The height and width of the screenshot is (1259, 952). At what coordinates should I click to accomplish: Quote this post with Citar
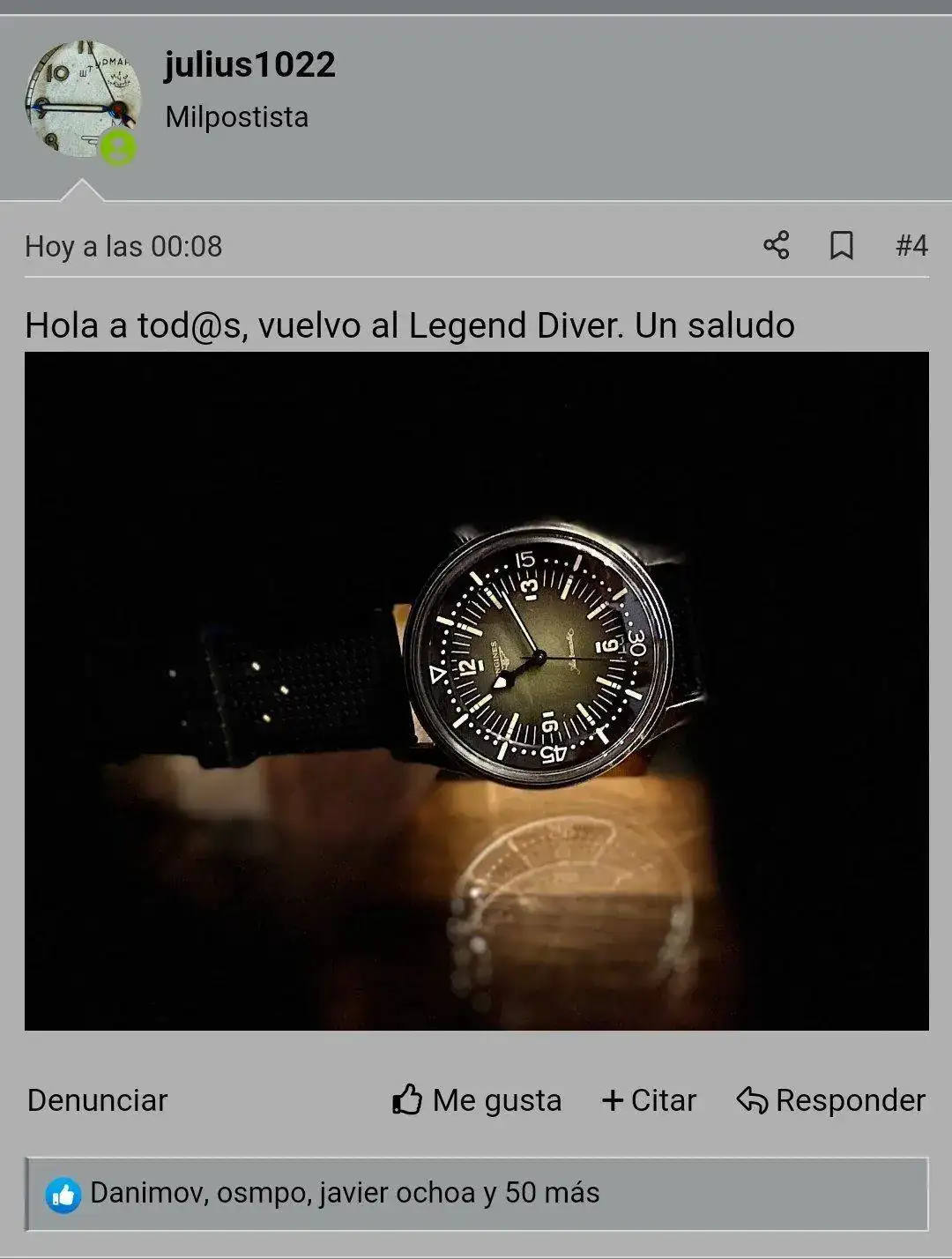pos(649,1100)
